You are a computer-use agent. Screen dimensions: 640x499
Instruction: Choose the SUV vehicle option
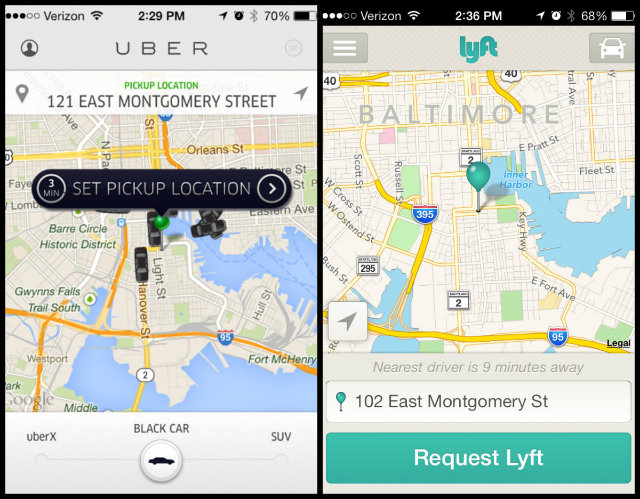click(x=281, y=460)
